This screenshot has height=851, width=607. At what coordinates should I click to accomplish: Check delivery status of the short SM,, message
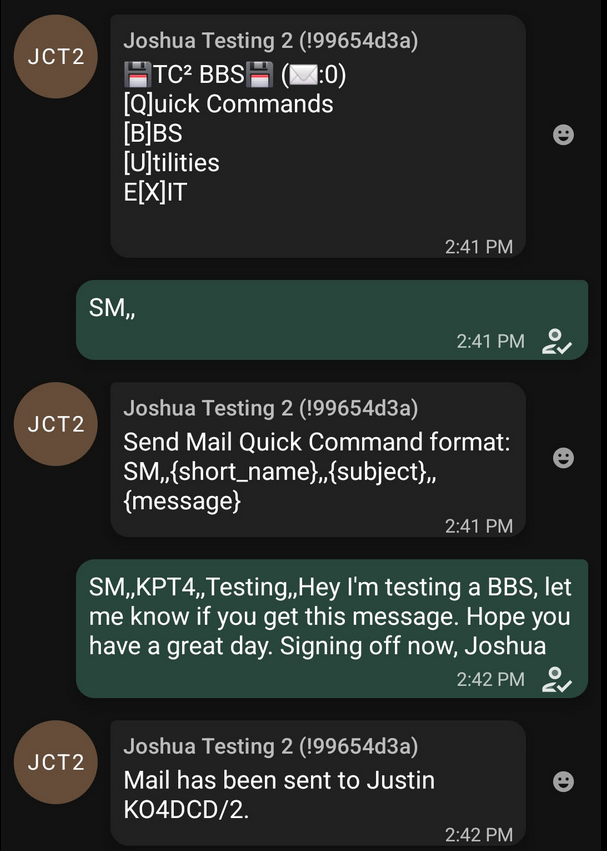click(x=556, y=342)
